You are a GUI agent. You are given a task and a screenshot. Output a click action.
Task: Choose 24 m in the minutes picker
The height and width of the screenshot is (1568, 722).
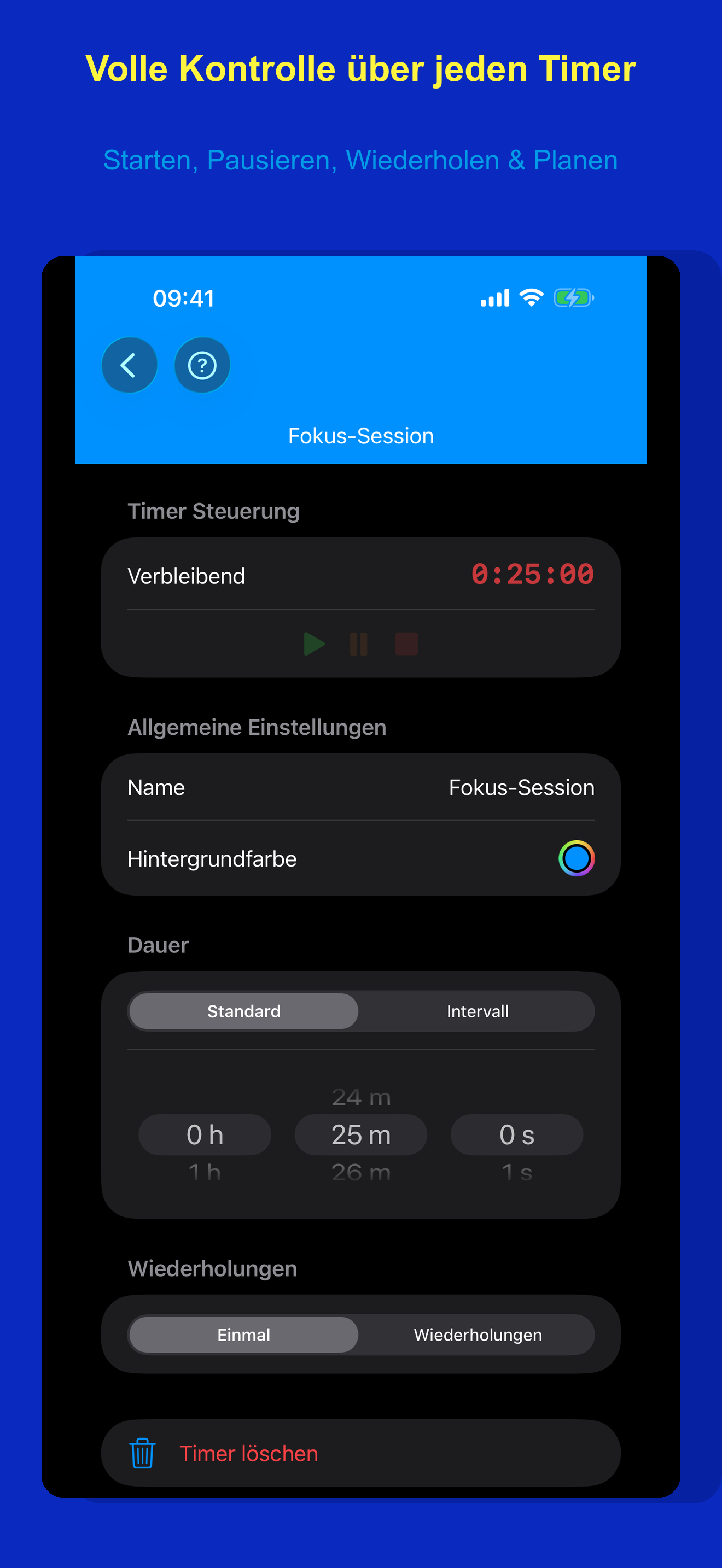coord(360,1097)
